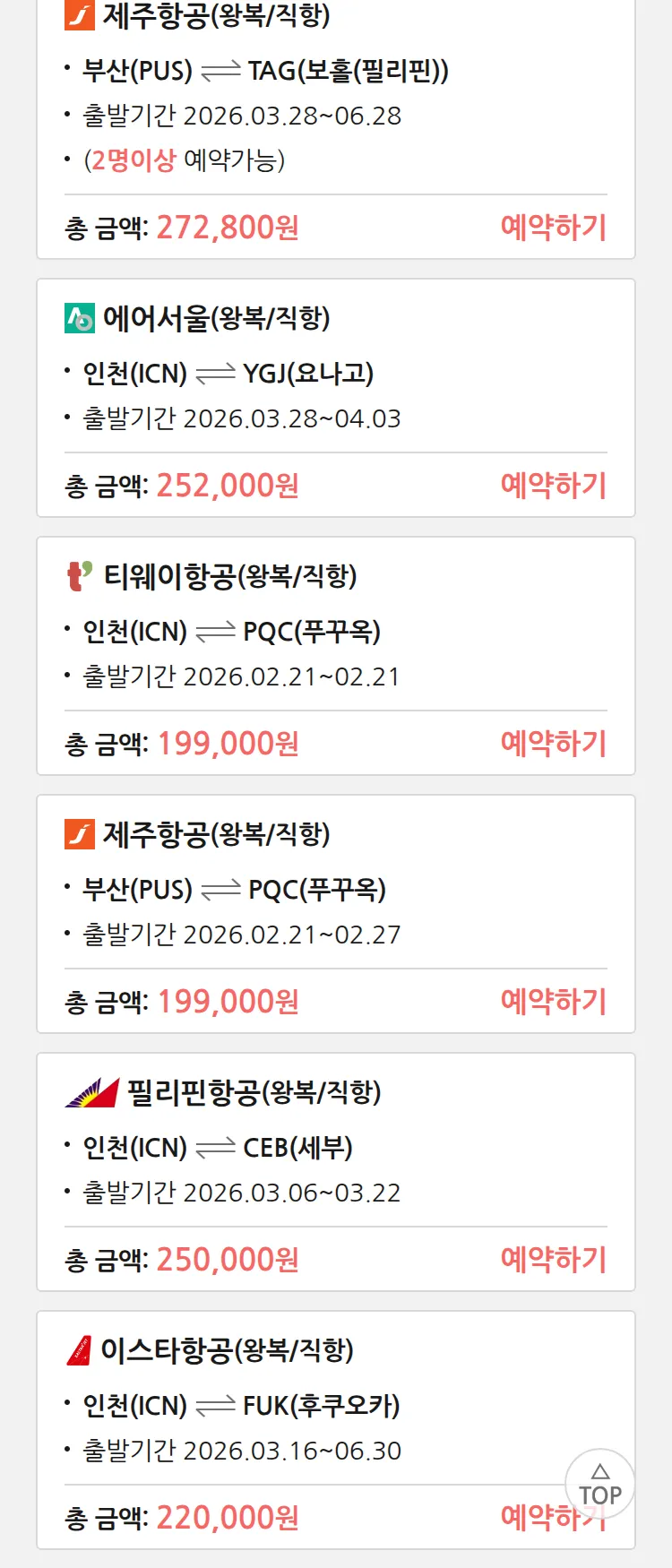This screenshot has height=1568, width=672.
Task: Jump to top with the TOP button
Action: tap(599, 1485)
